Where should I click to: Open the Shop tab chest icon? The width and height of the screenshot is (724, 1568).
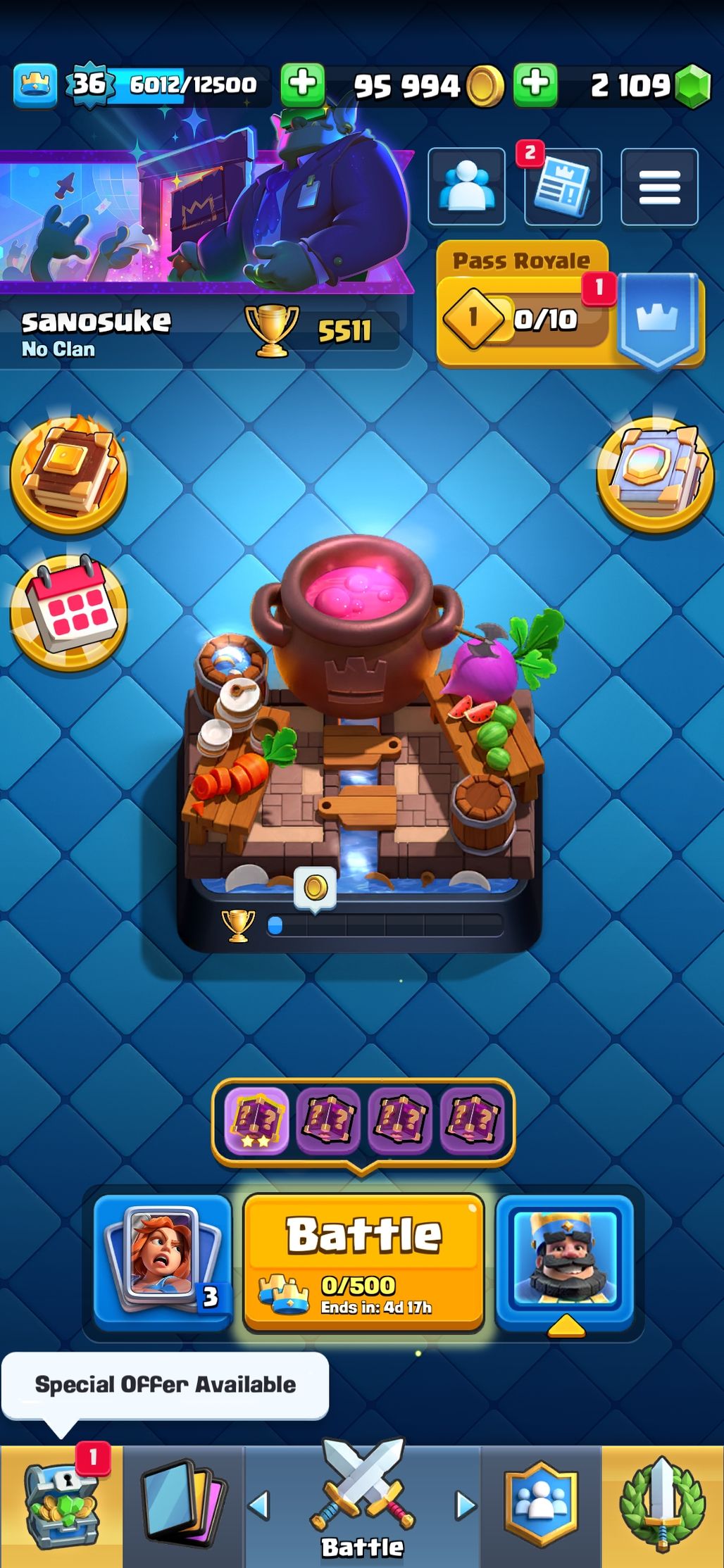click(x=61, y=1506)
